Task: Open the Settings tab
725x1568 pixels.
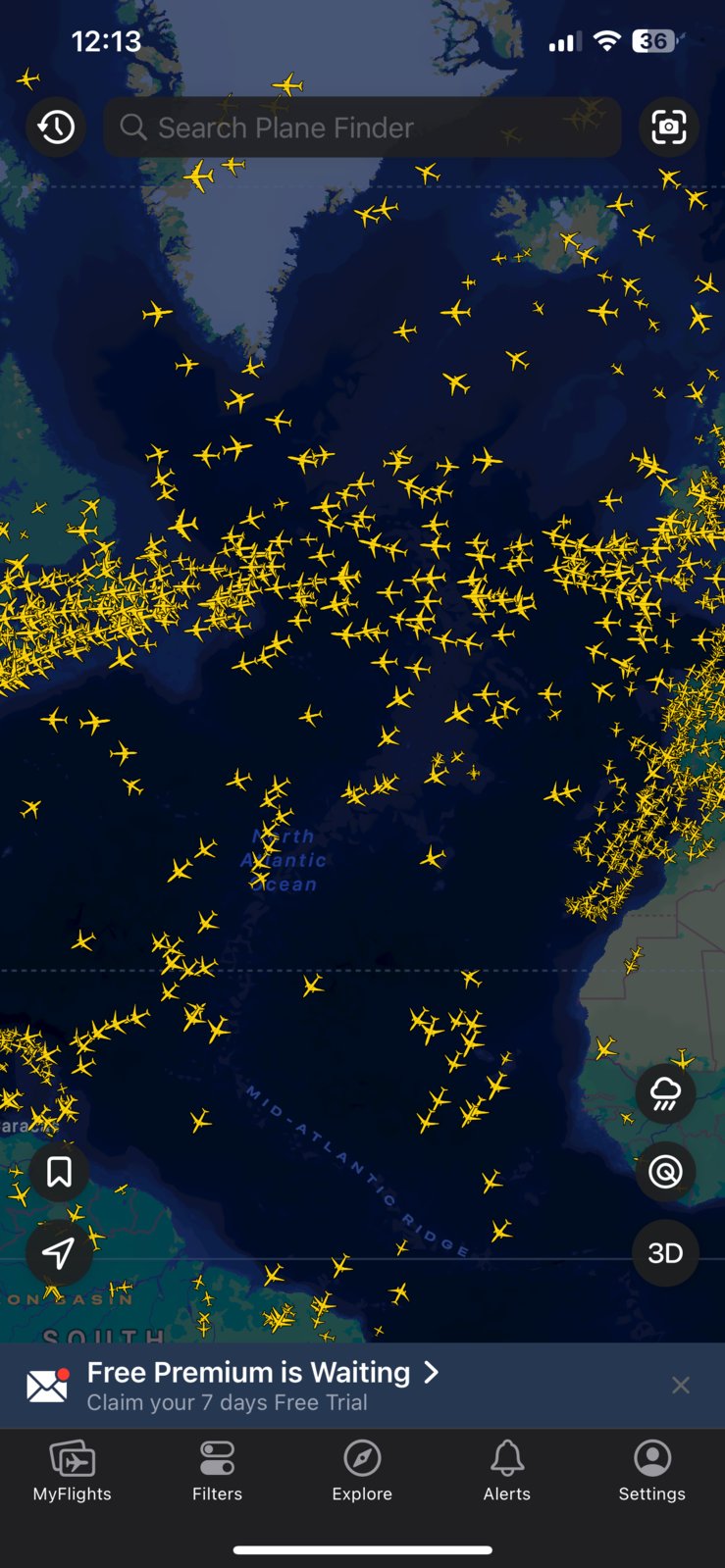Action: (x=651, y=1471)
